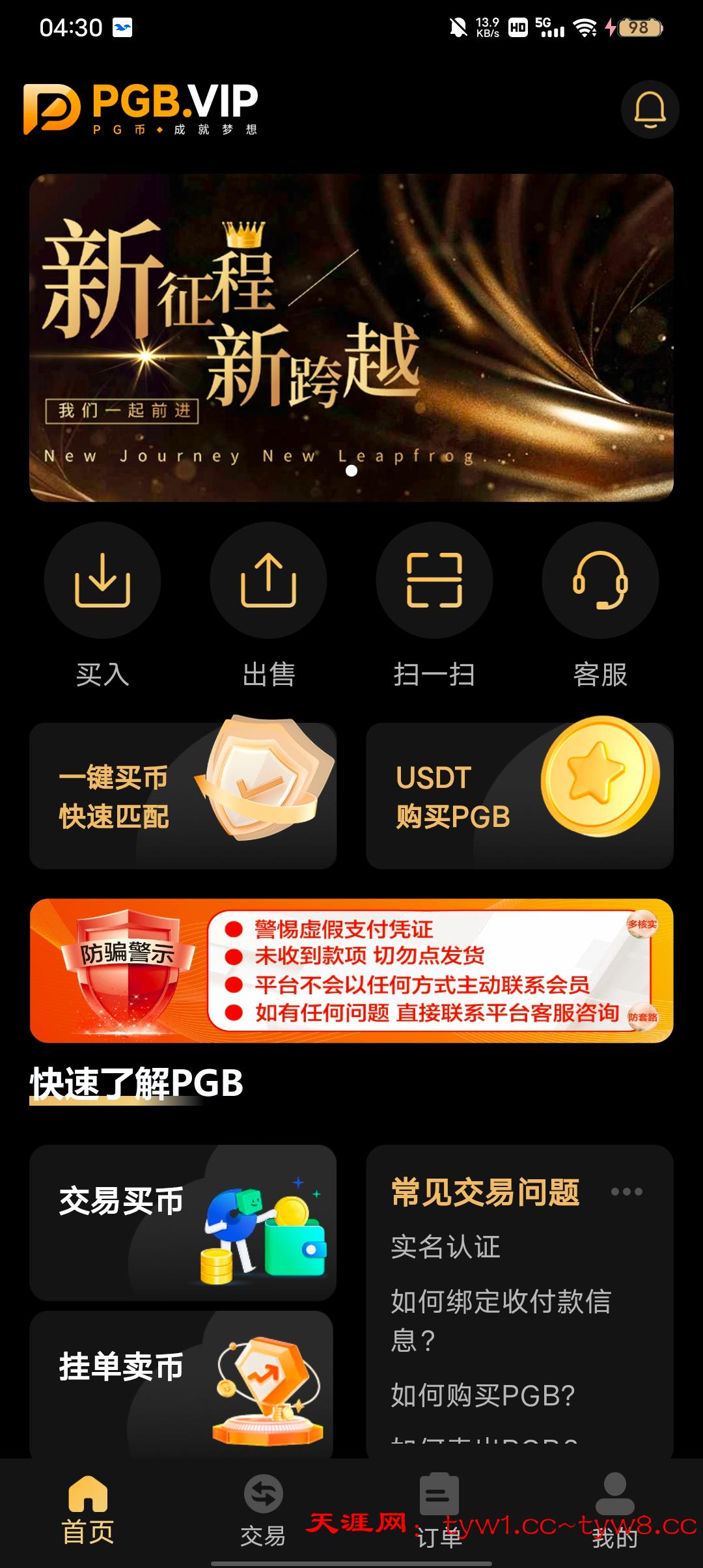Open the 一键买币 快速匹配 card
This screenshot has width=703, height=1568.
183,796
